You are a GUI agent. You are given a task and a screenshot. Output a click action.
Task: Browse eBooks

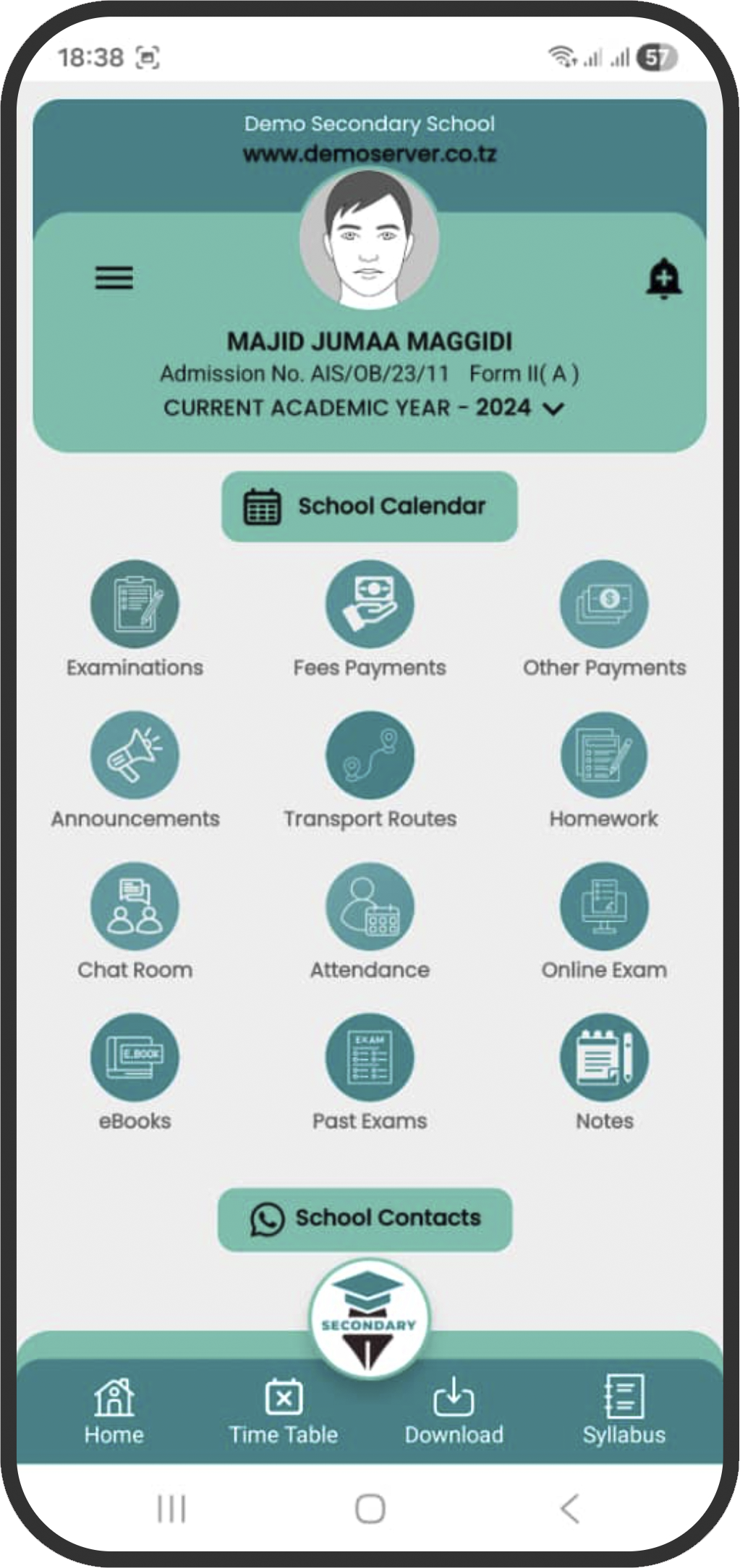pos(135,1058)
